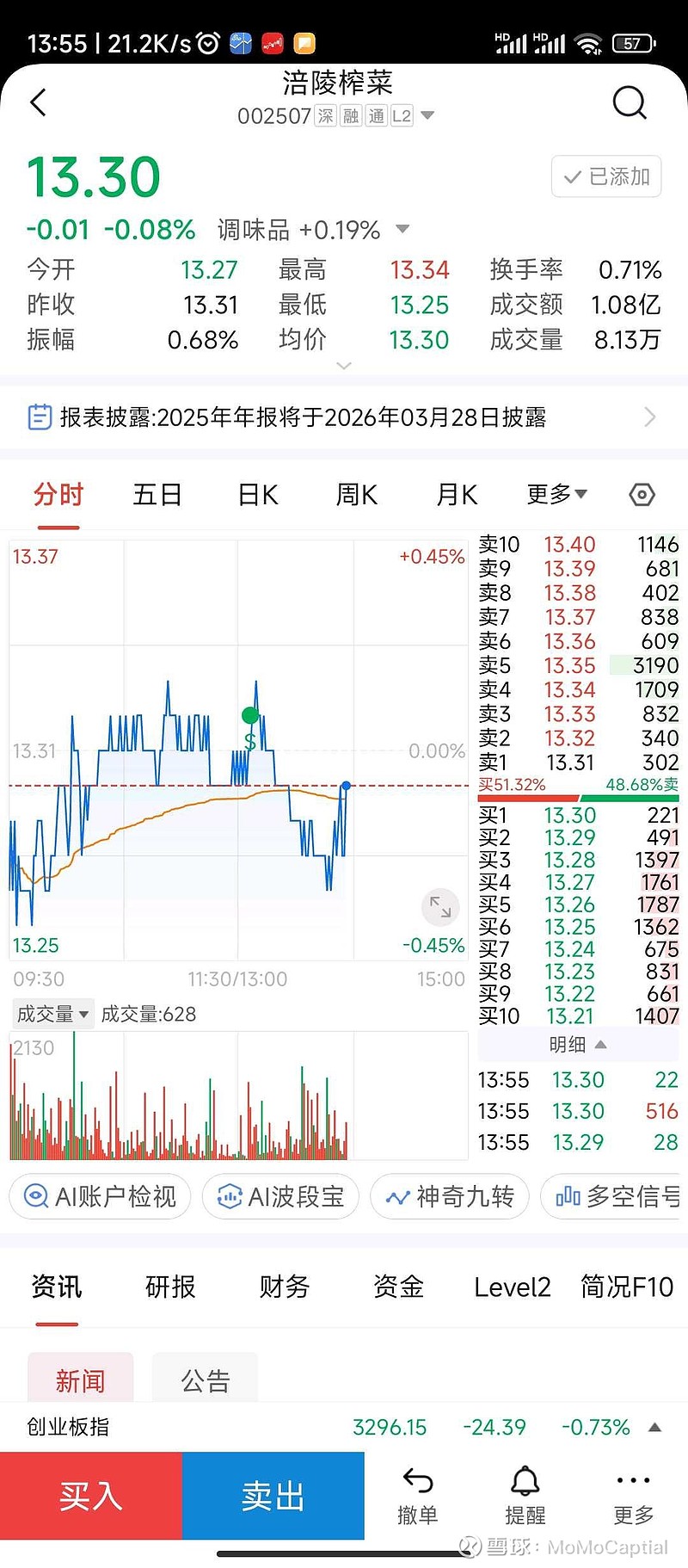This screenshot has width=688, height=1568.
Task: Expand the 调味品 sector dropdown arrow
Action: (401, 229)
